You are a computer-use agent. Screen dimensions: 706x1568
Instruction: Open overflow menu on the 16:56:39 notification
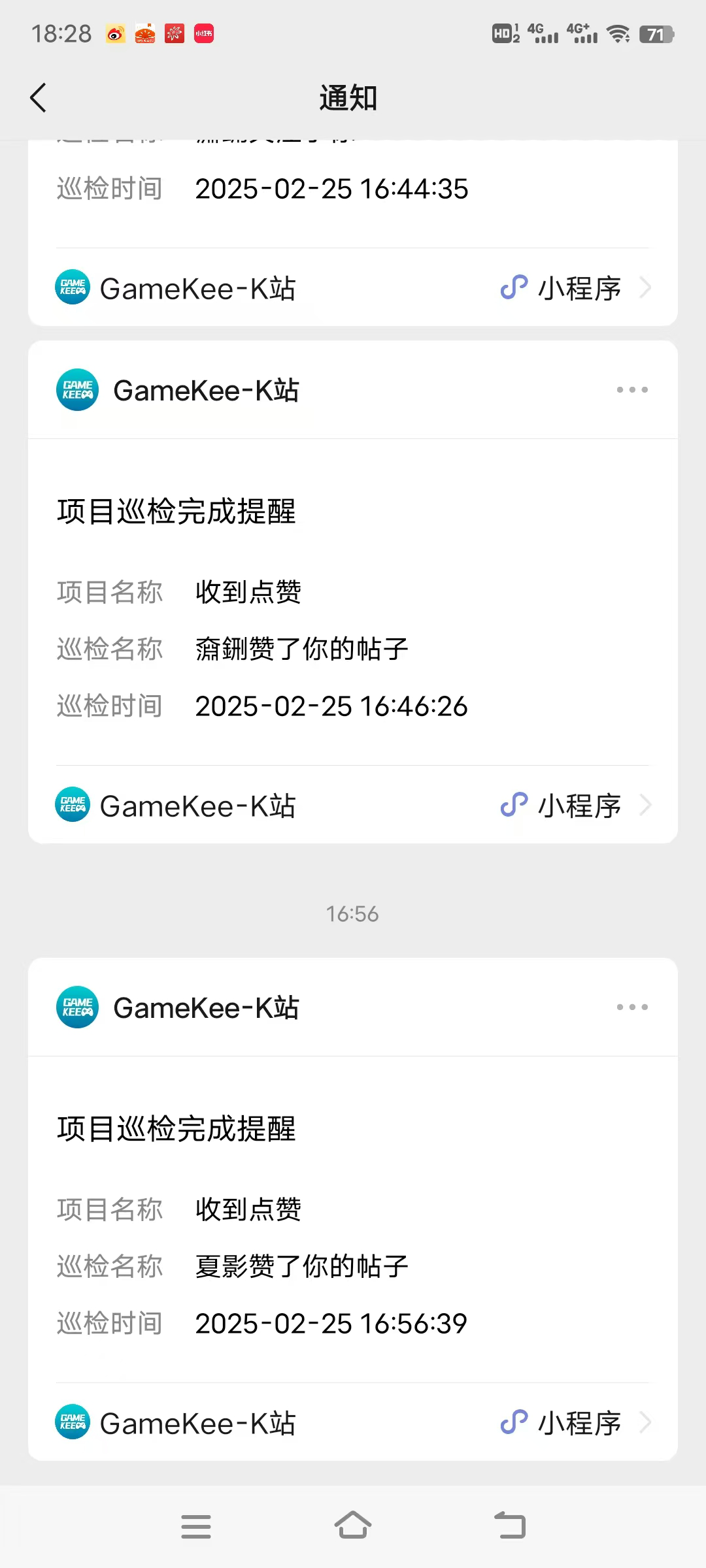tap(632, 1007)
